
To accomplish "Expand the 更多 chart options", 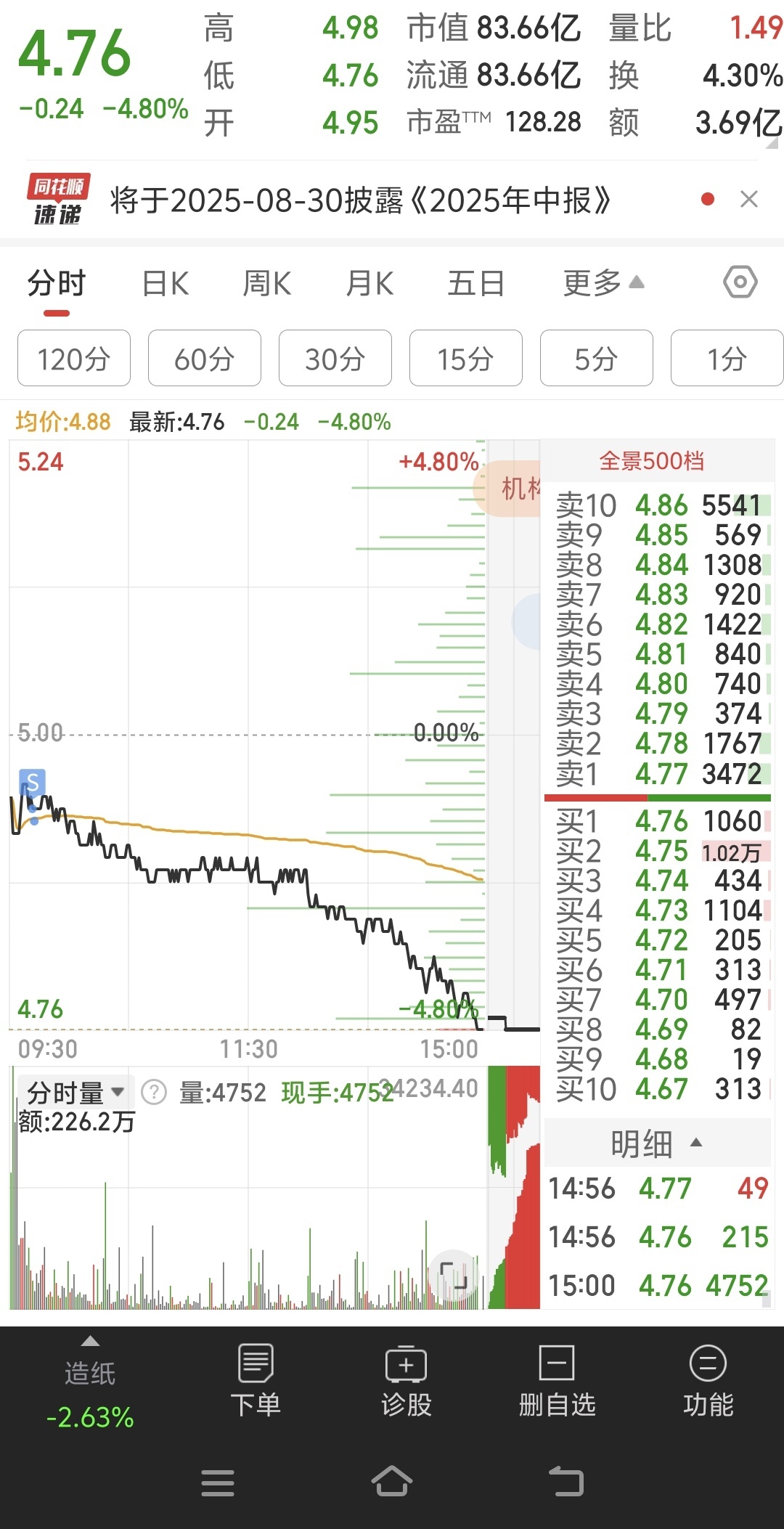I will click(x=603, y=282).
